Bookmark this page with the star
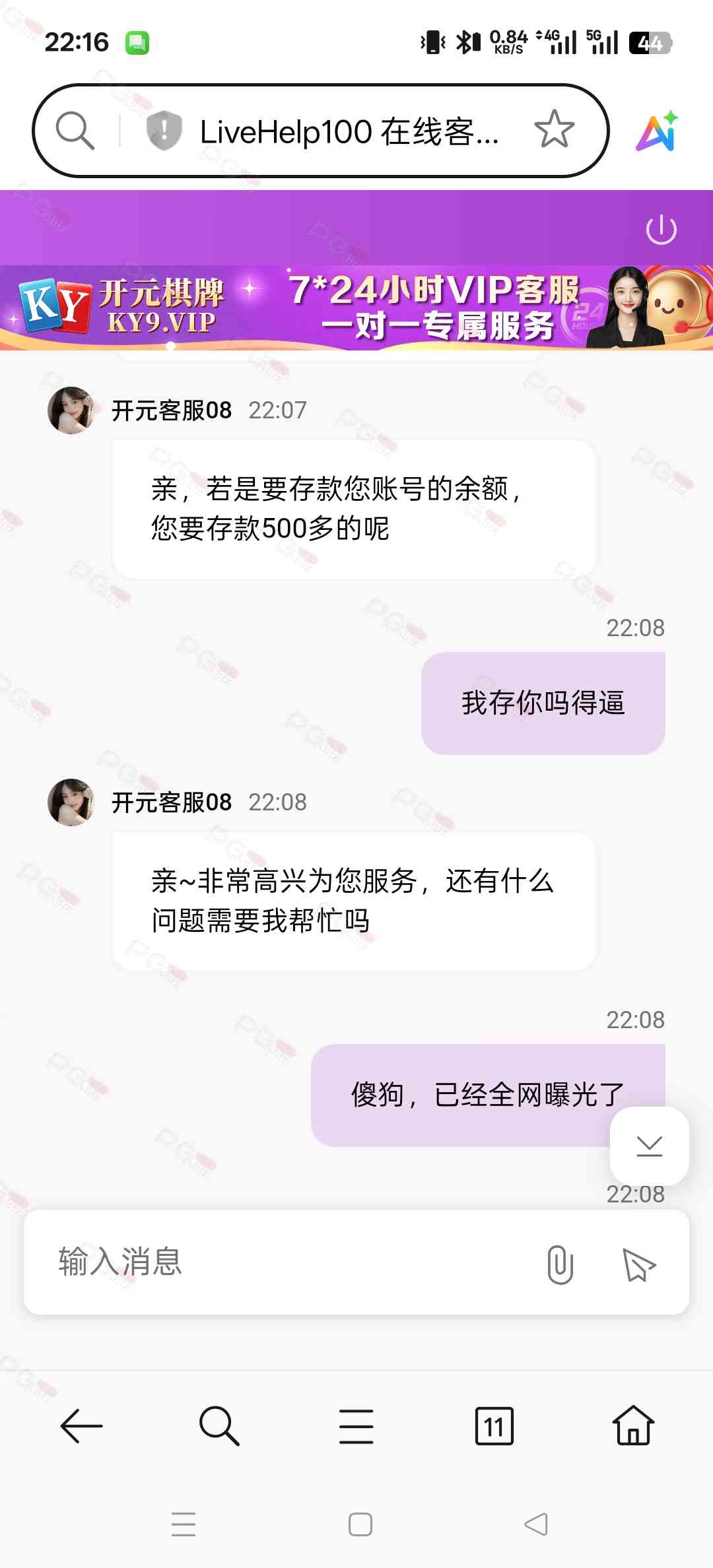 coord(554,129)
